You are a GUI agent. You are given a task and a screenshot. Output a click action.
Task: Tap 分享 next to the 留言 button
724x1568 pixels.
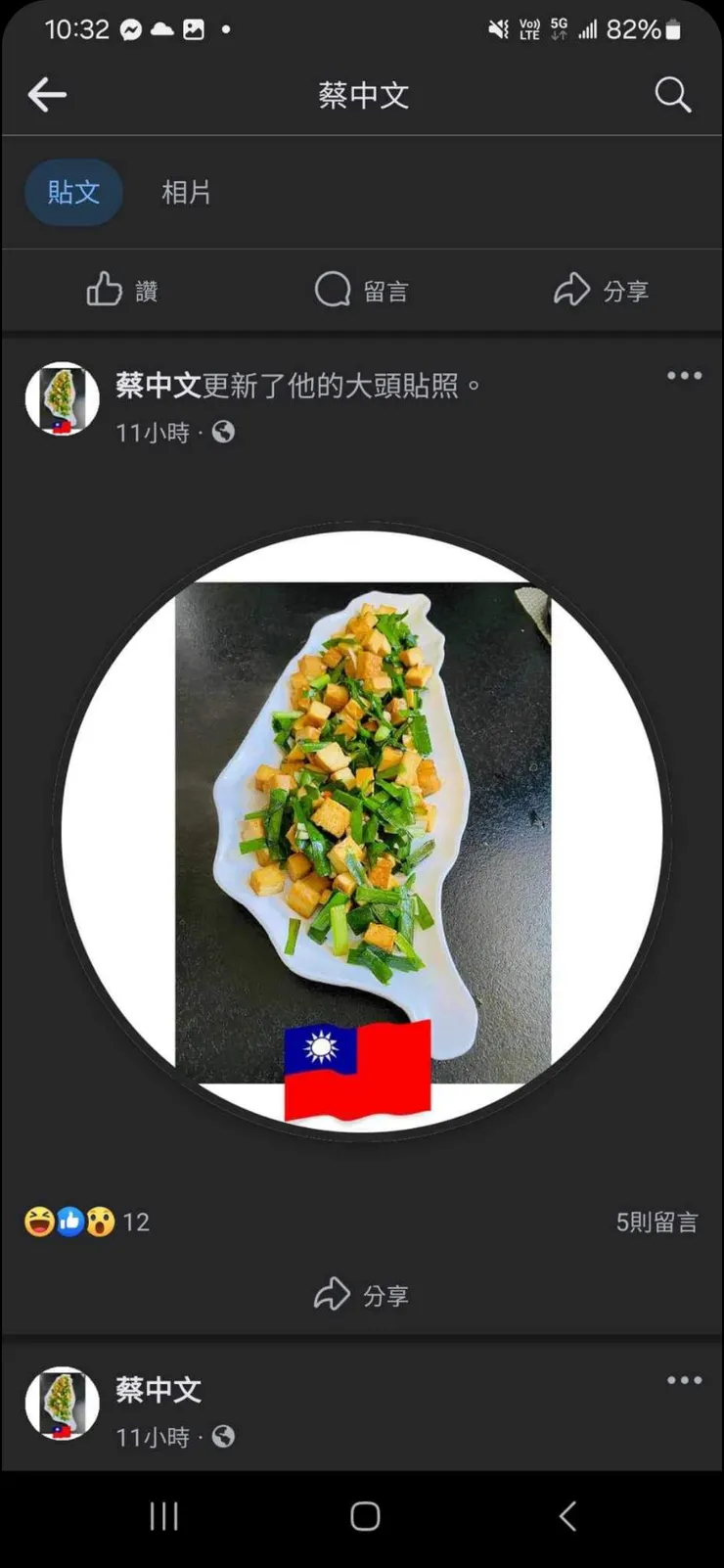coord(601,290)
